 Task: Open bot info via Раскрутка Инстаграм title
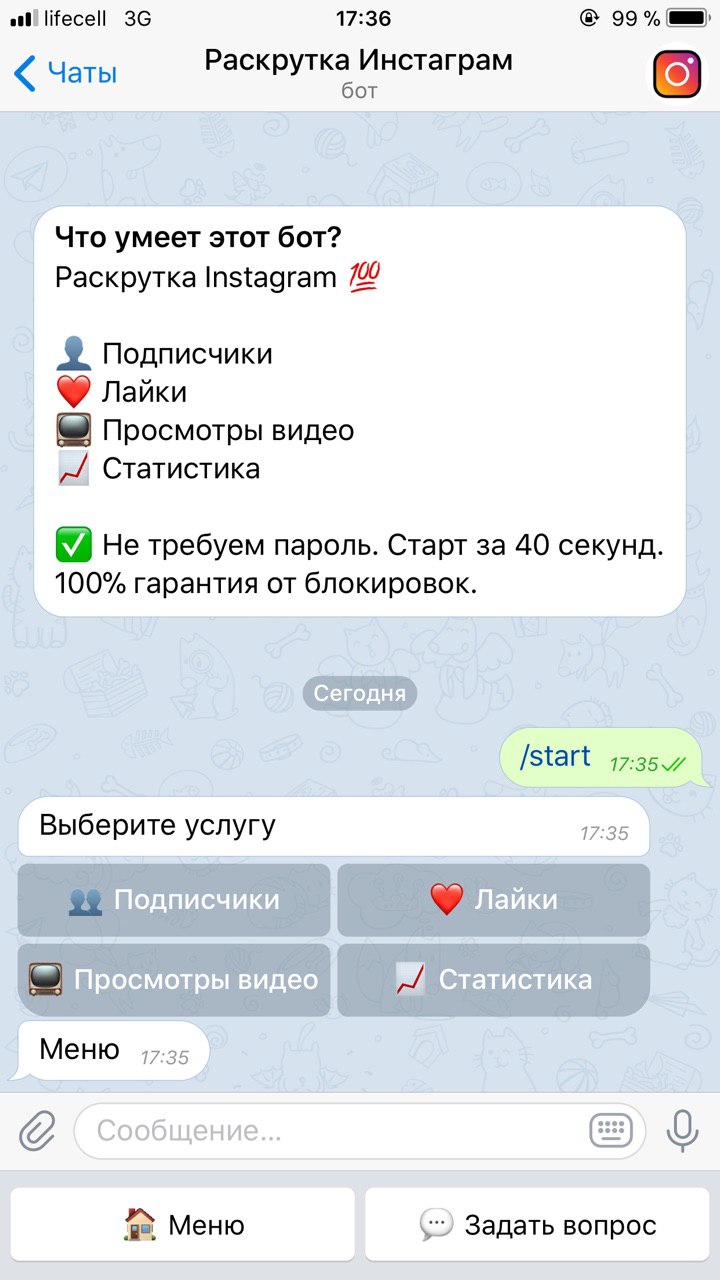358,60
